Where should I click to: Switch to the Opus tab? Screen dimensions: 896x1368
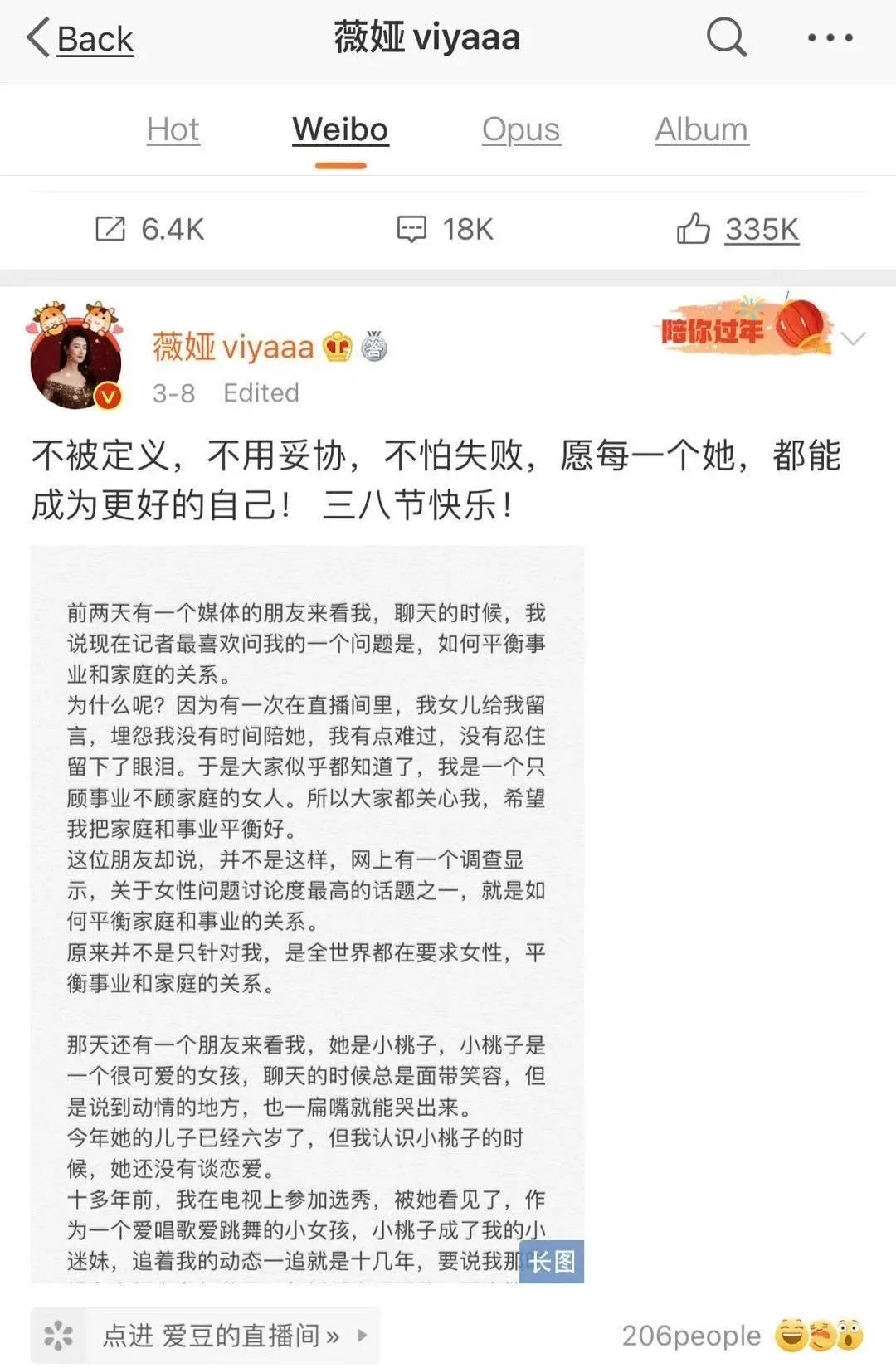click(521, 129)
